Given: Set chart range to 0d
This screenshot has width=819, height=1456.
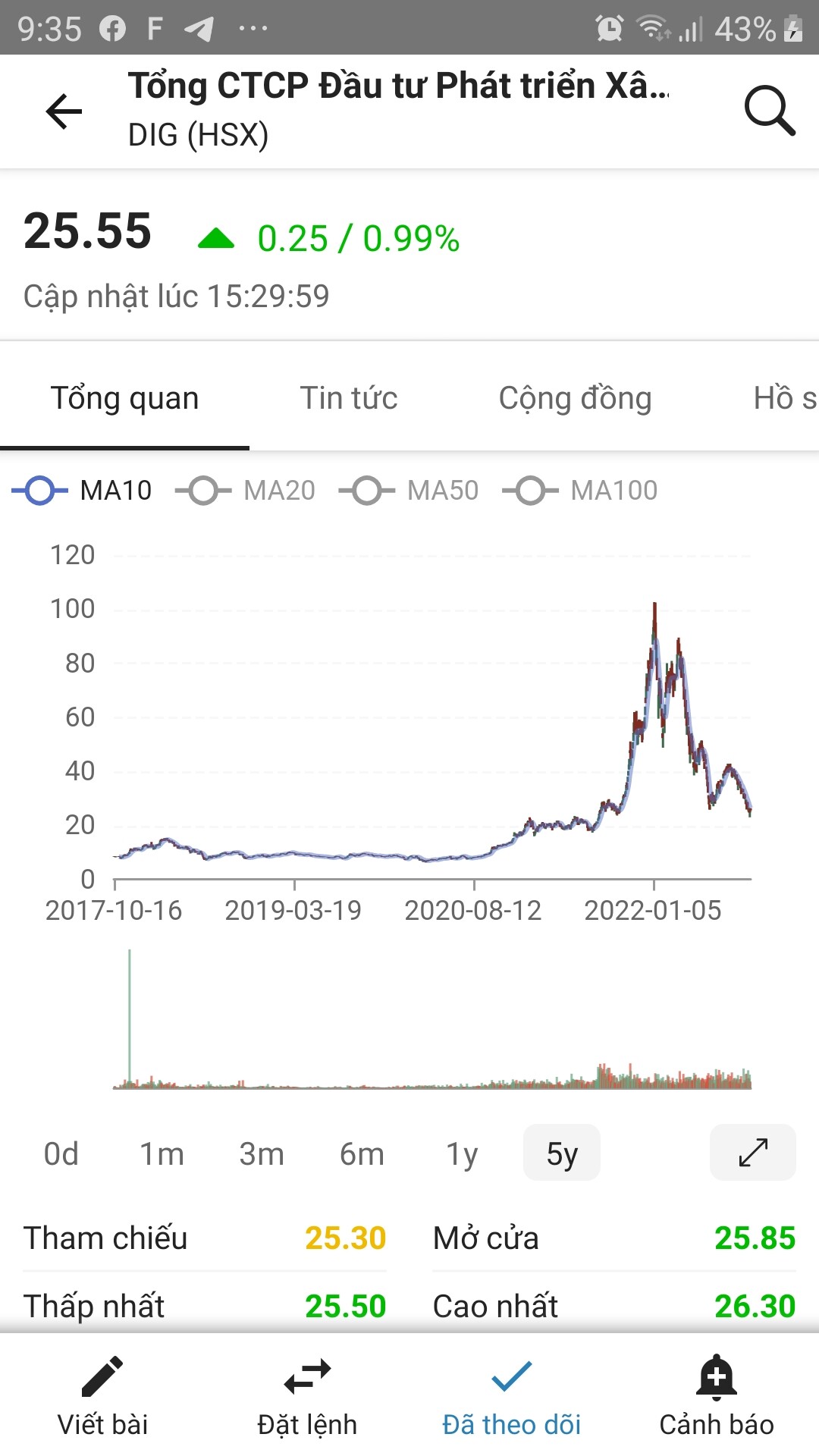Looking at the screenshot, I should (x=61, y=1153).
